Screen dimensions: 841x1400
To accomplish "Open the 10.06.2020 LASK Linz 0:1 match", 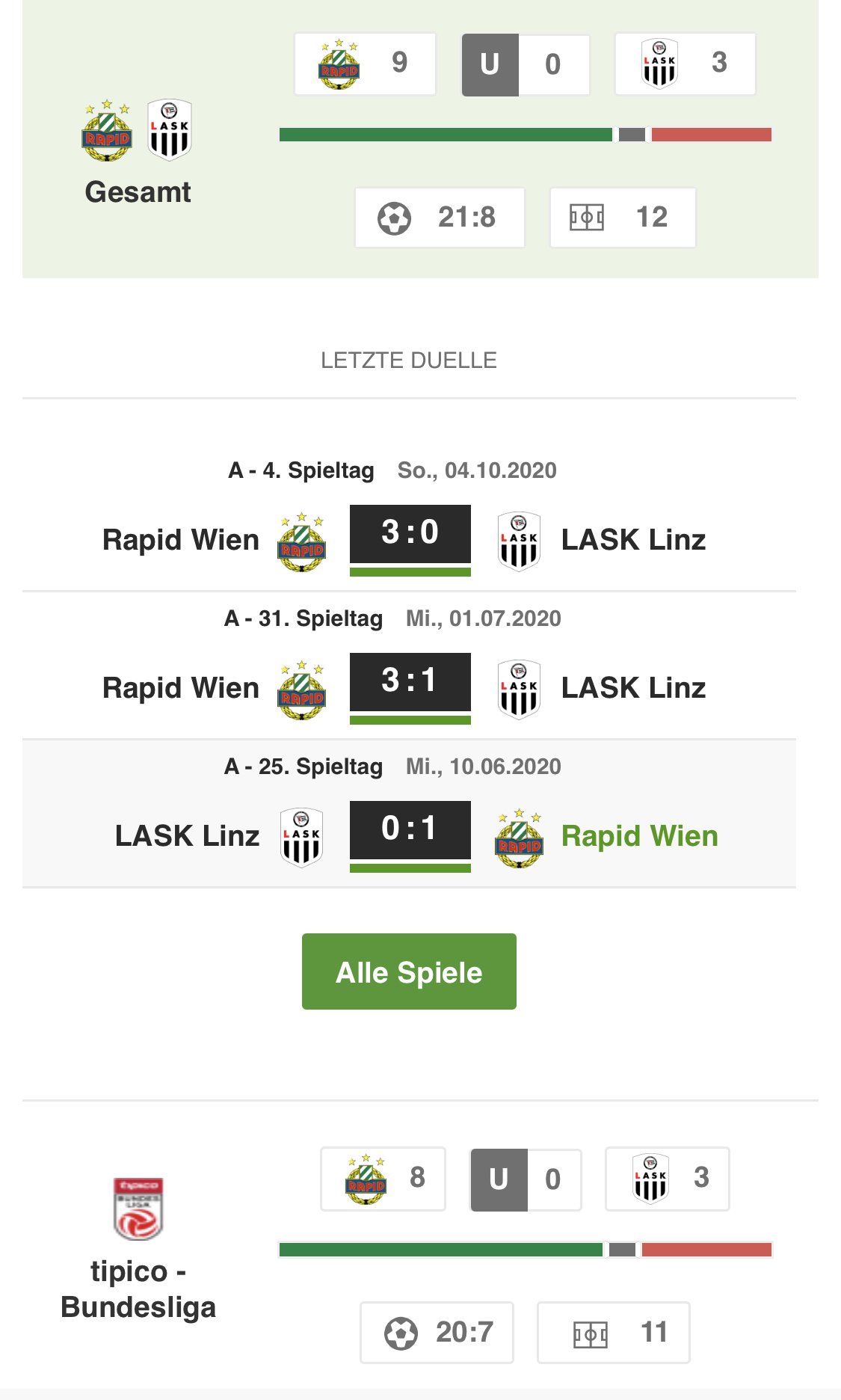I will coord(409,814).
